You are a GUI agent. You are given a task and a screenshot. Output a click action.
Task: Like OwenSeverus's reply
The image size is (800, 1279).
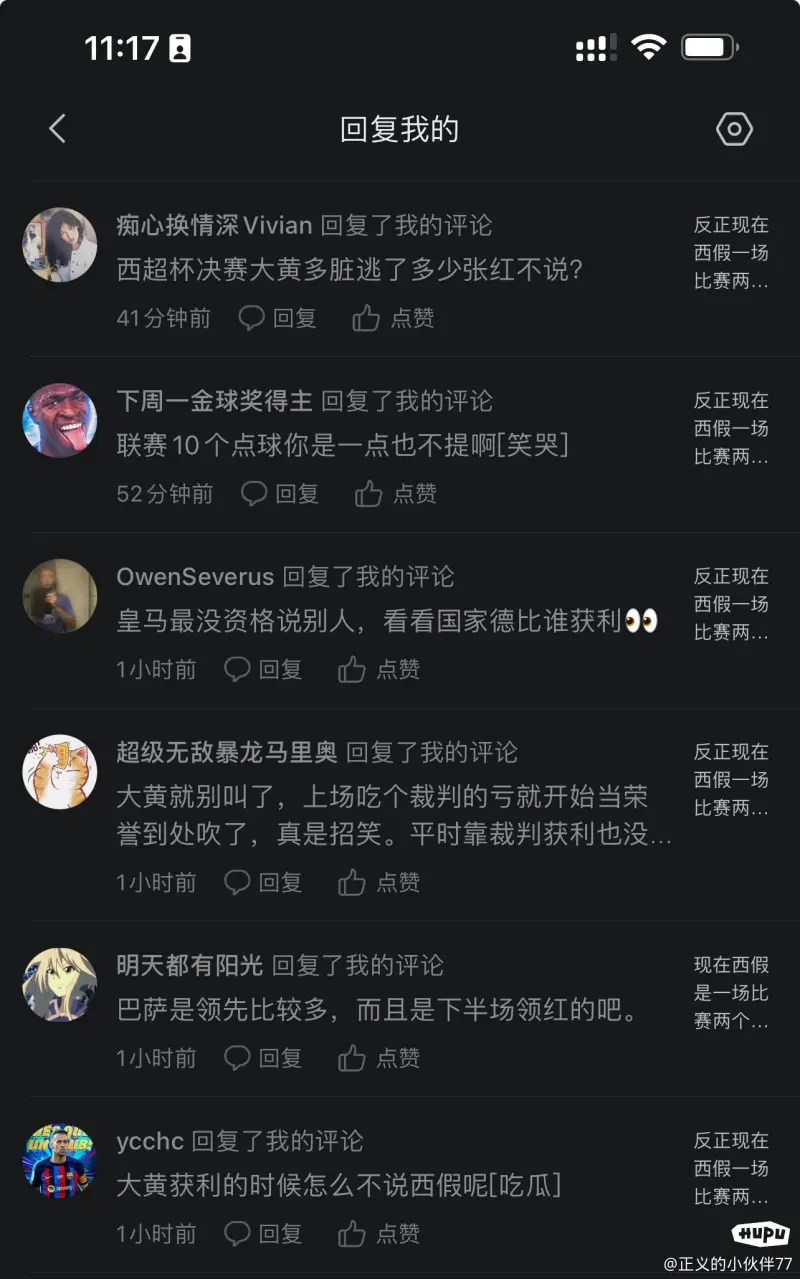pos(379,669)
